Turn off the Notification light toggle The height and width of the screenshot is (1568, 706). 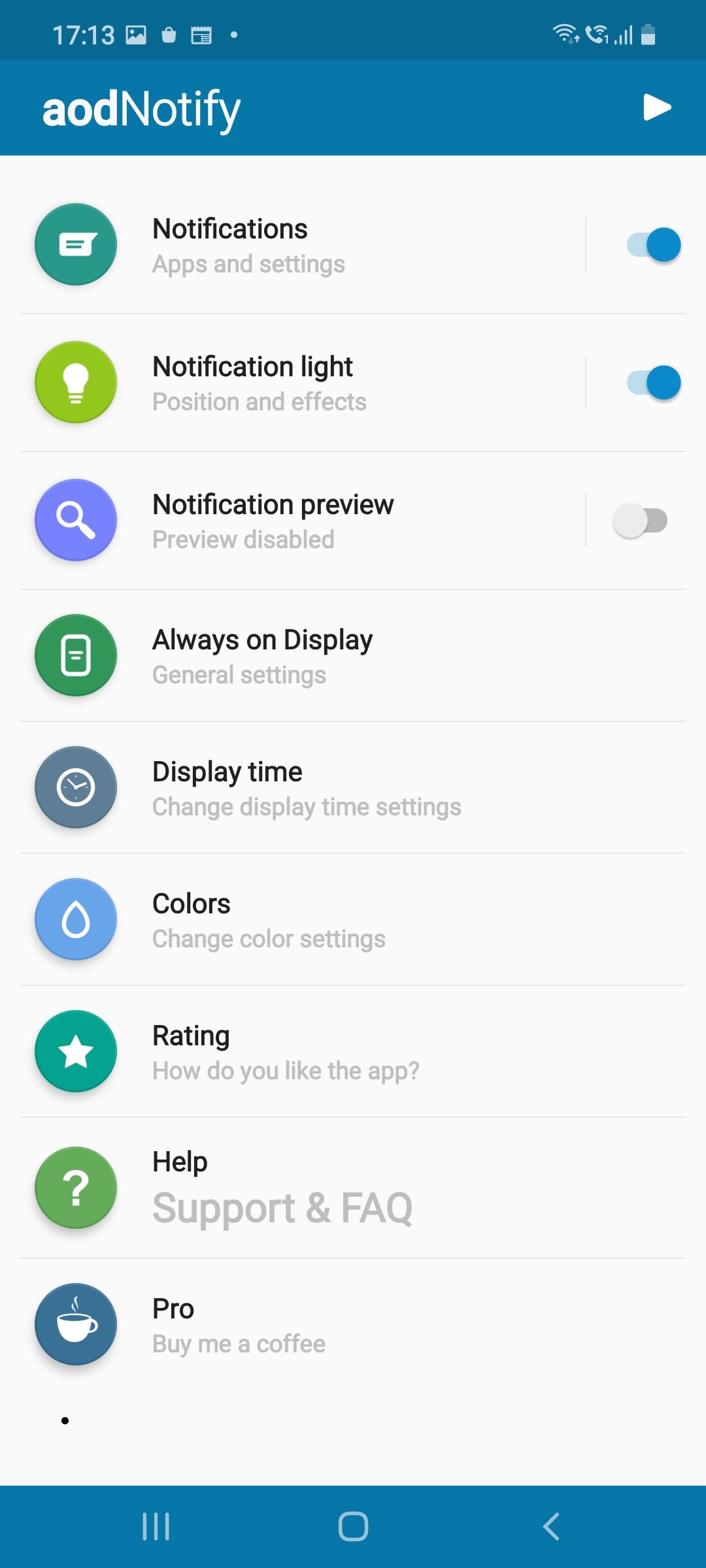pos(647,382)
